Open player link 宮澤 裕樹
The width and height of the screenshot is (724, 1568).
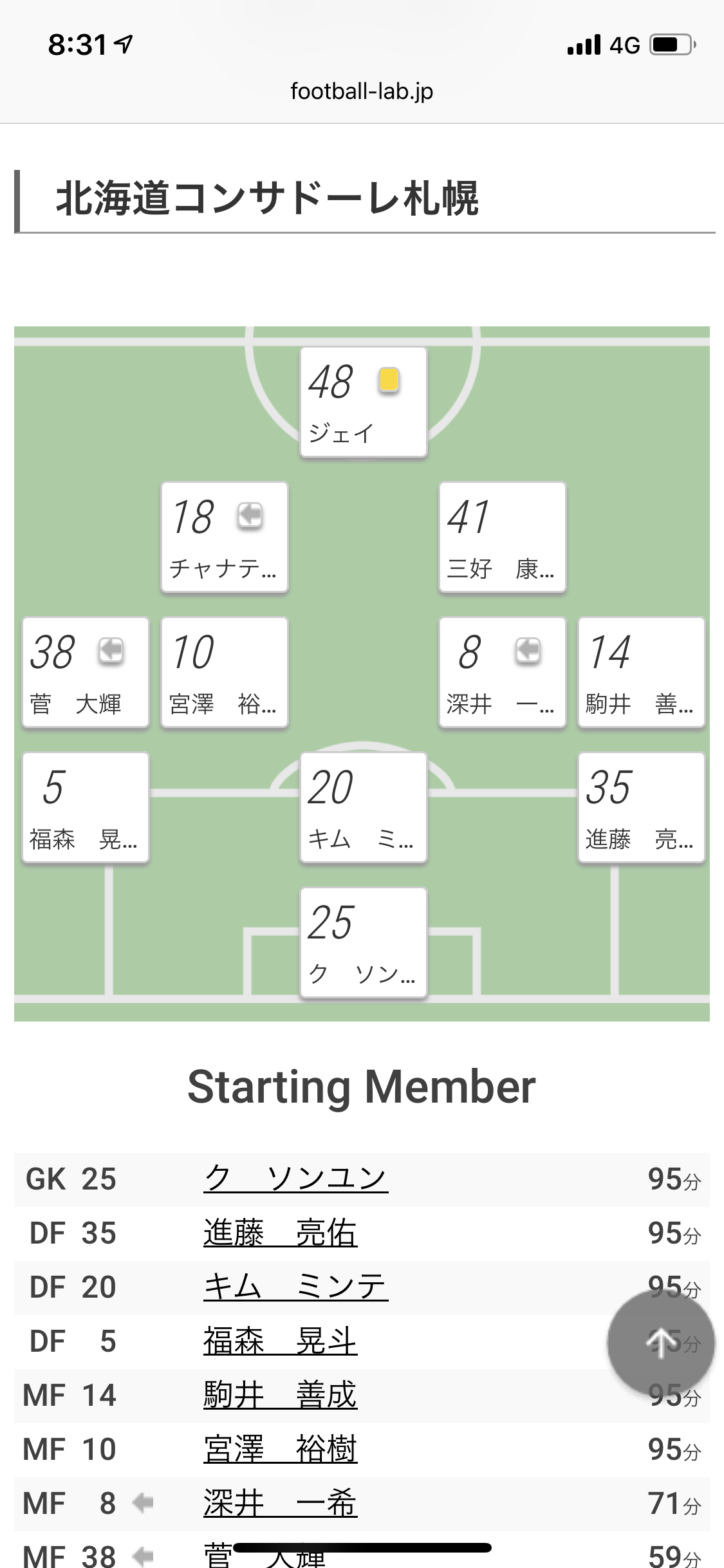(x=280, y=1449)
